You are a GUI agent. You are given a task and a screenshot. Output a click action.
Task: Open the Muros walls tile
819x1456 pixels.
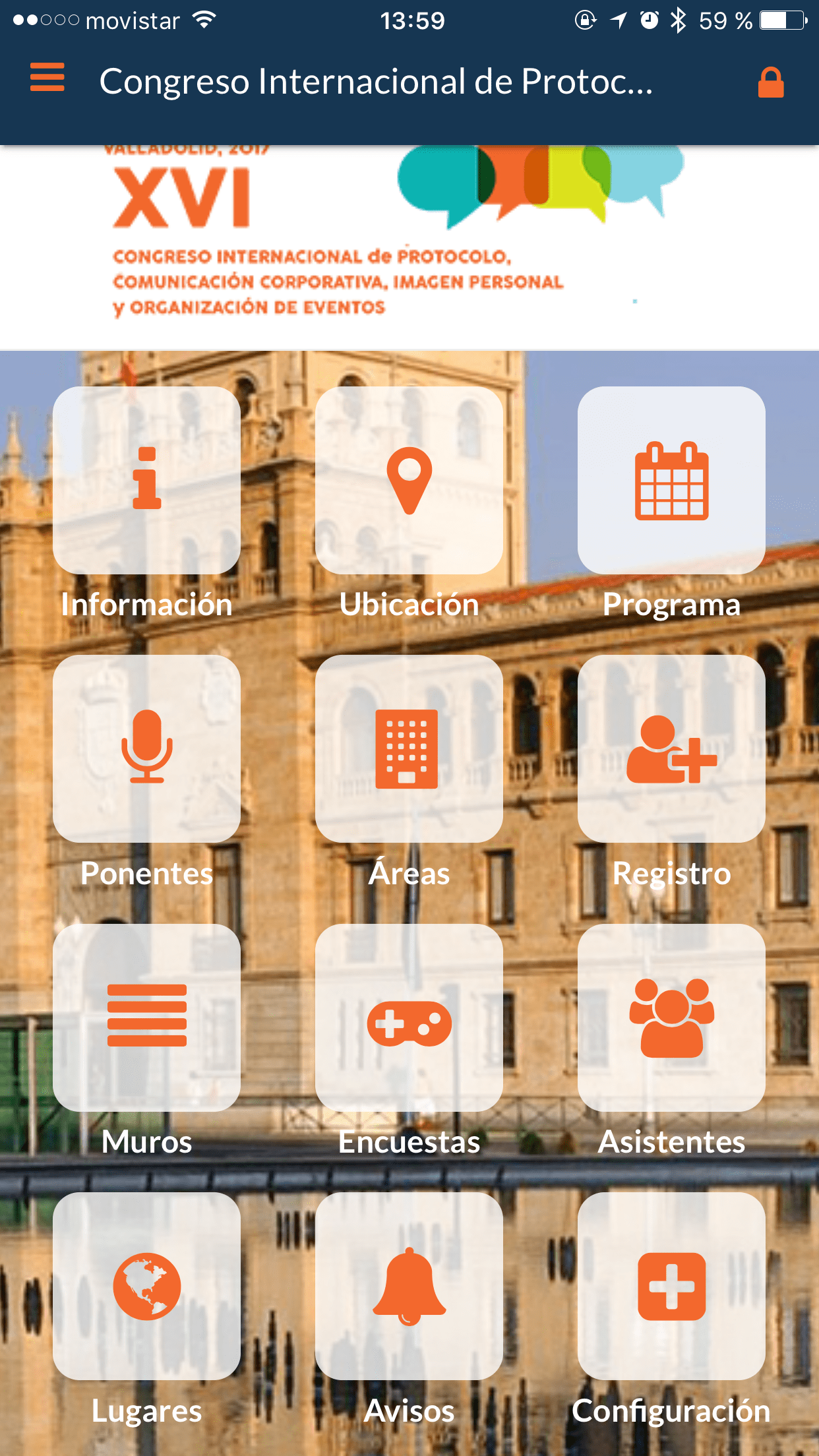[146, 1017]
